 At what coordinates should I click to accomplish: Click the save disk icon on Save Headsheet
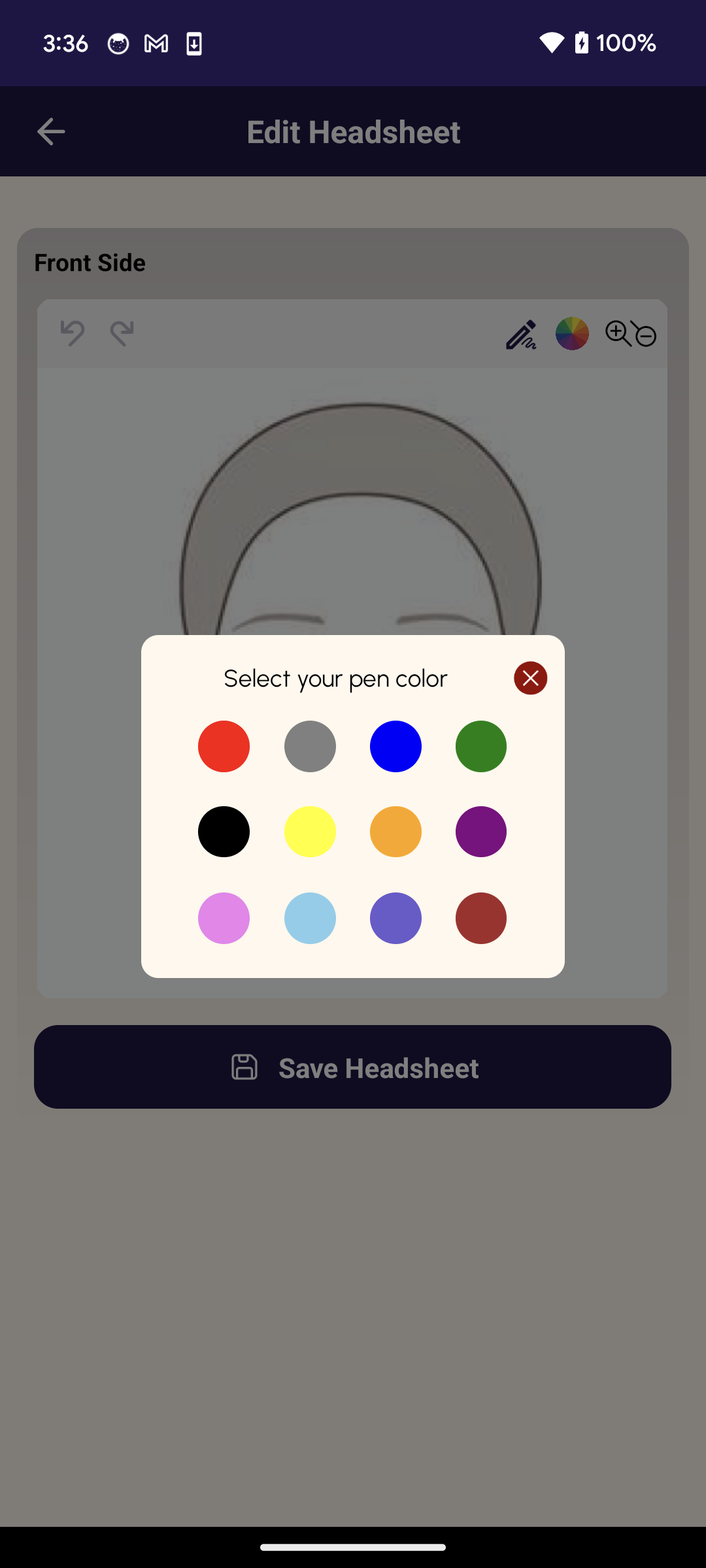[245, 1067]
